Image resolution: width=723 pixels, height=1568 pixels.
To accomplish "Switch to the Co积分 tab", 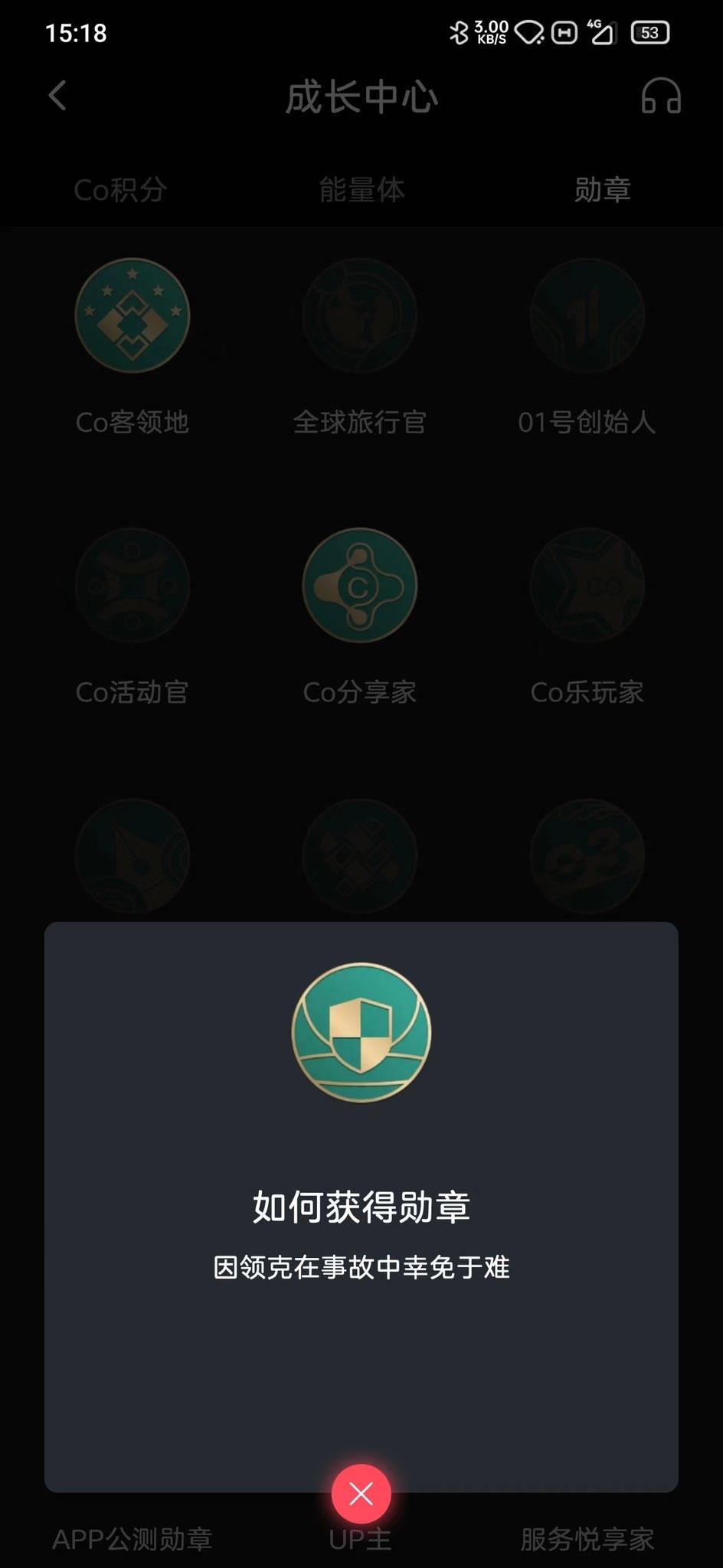I will tap(120, 189).
